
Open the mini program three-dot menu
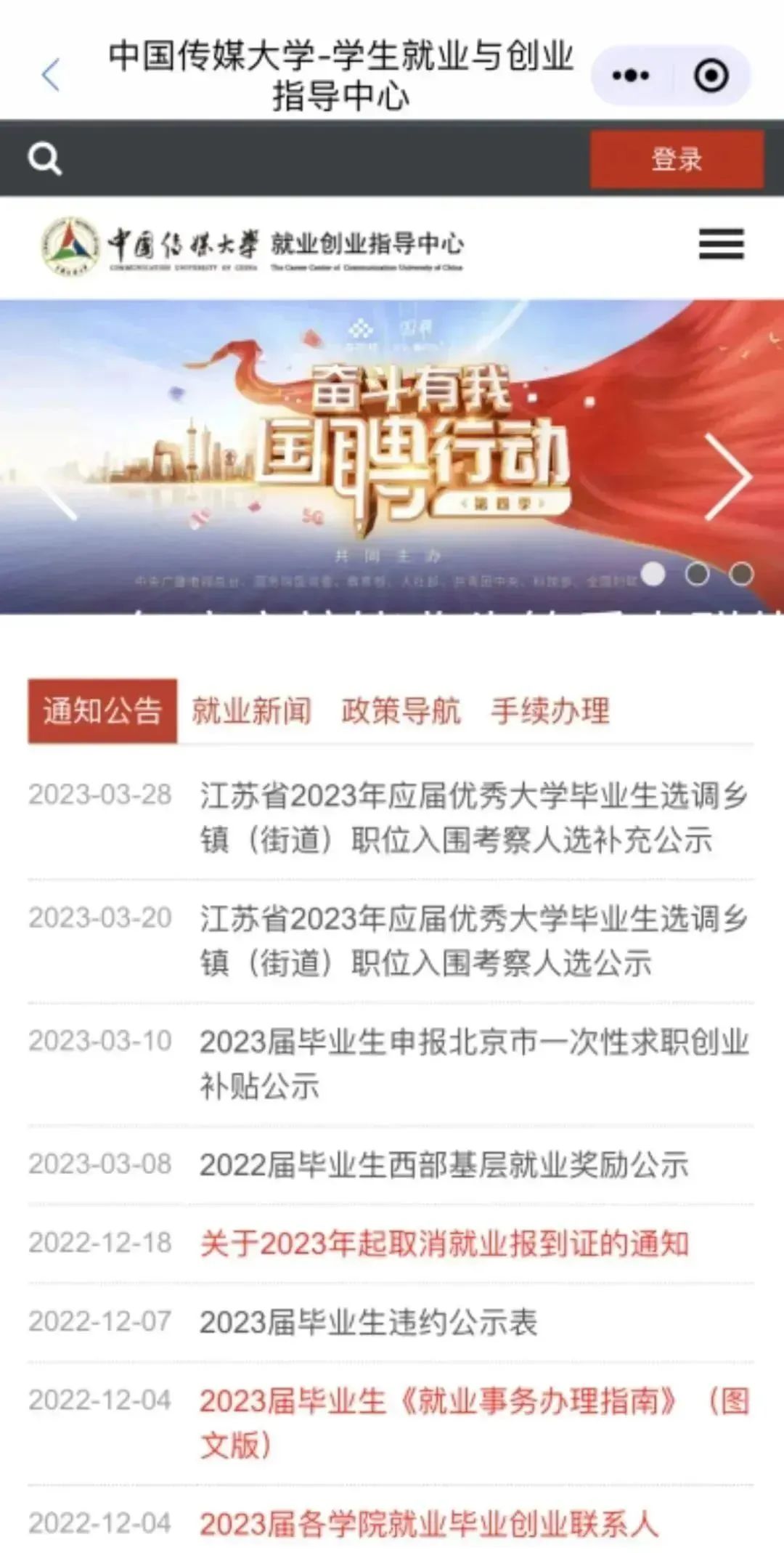(x=630, y=75)
